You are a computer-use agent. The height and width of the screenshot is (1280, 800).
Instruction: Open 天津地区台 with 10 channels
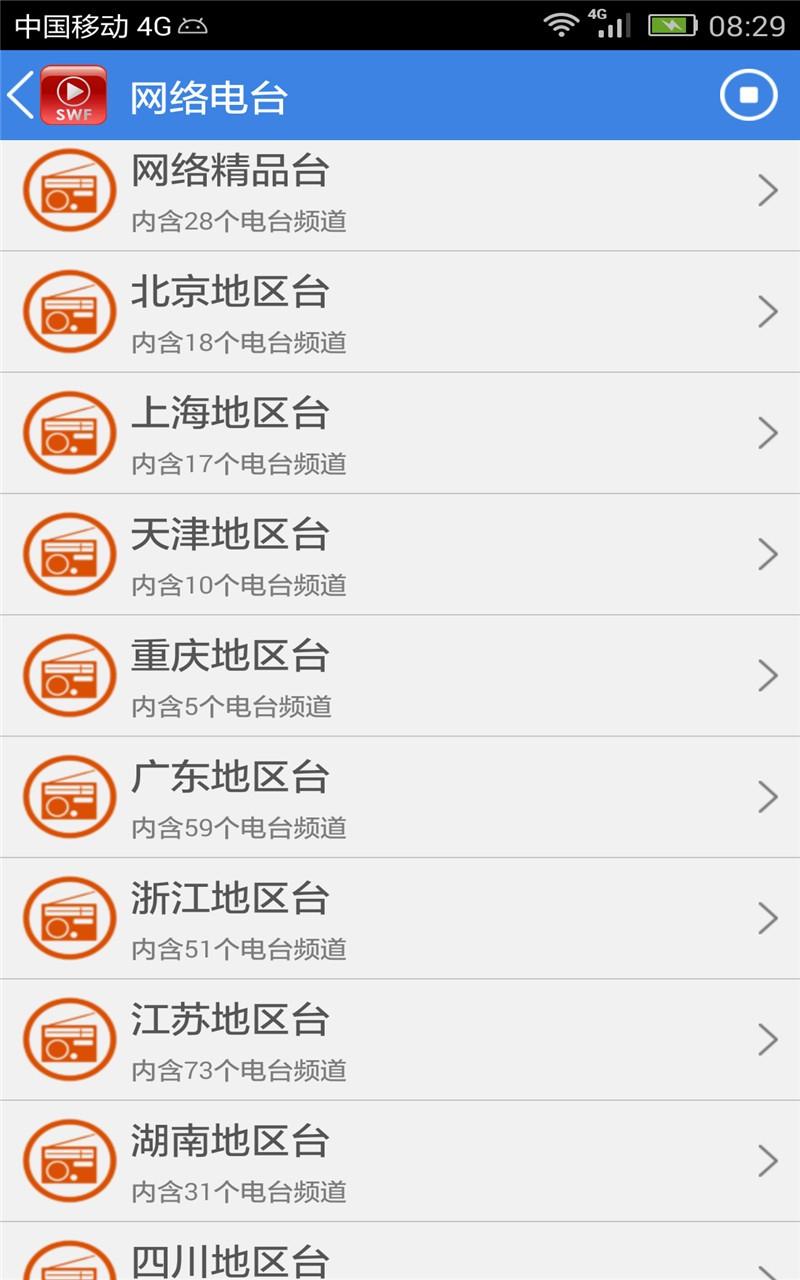pos(400,554)
